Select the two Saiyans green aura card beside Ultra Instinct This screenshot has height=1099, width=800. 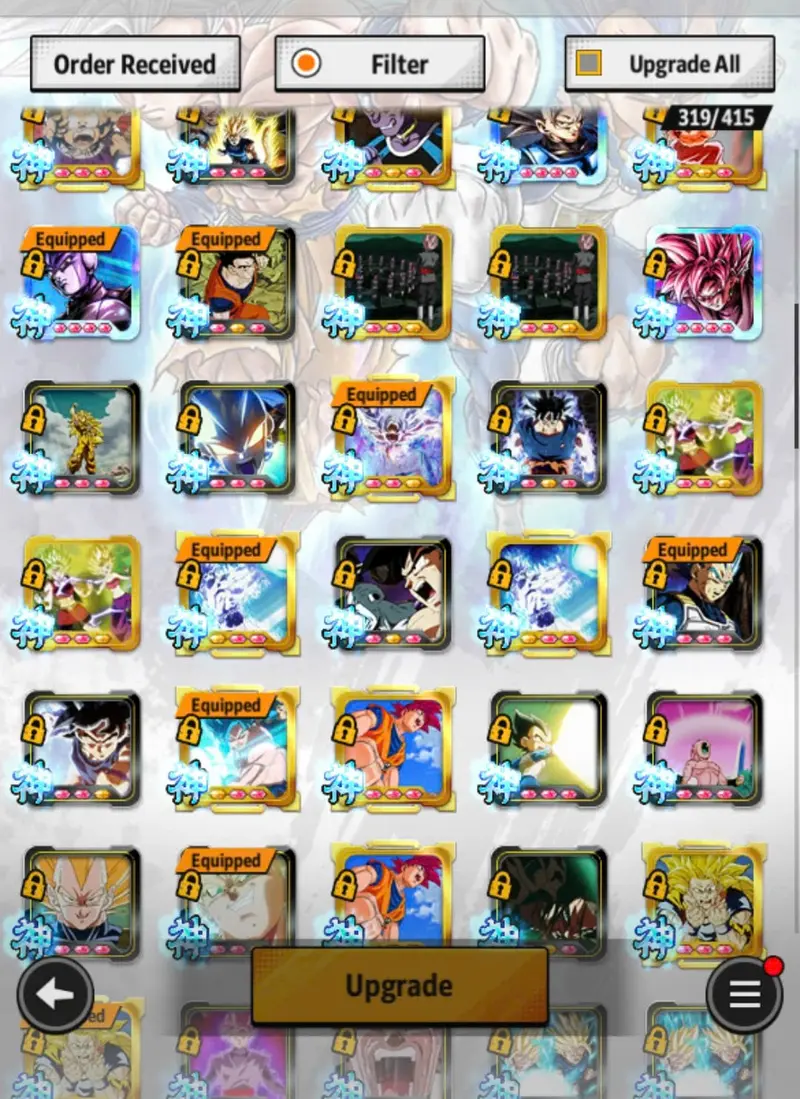[x=704, y=438]
